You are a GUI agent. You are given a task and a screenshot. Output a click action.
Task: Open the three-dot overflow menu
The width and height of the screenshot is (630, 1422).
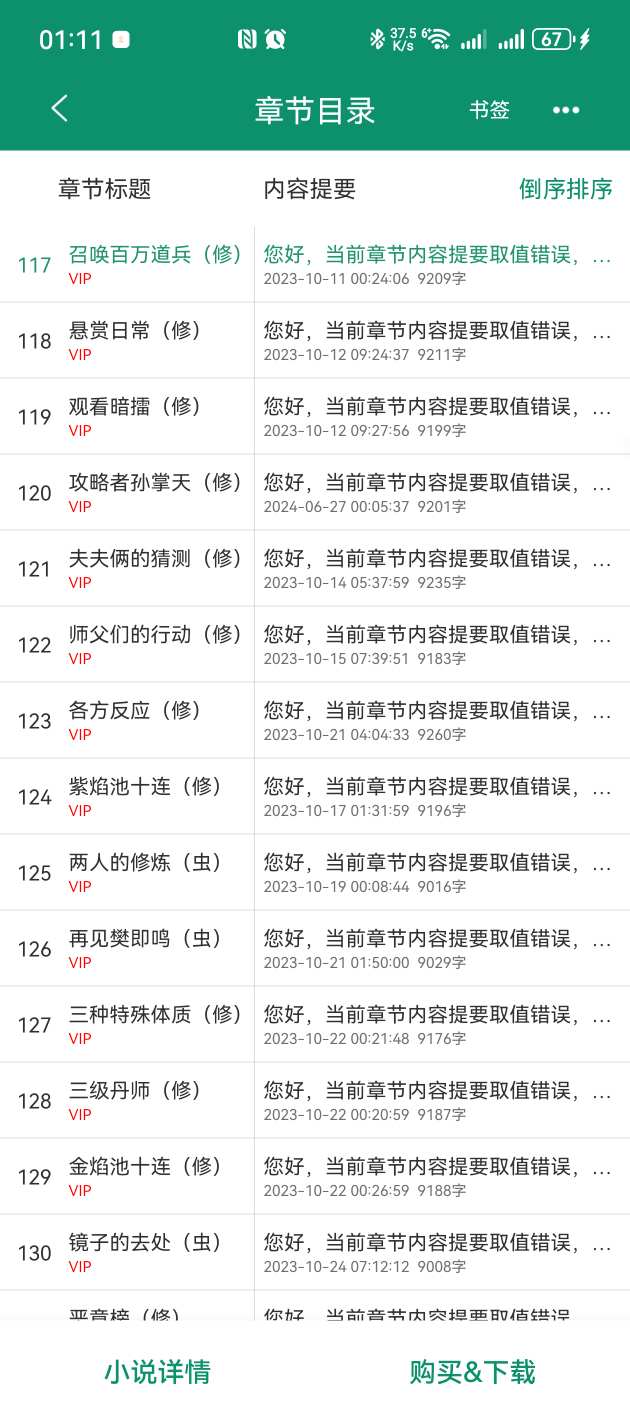tap(566, 110)
